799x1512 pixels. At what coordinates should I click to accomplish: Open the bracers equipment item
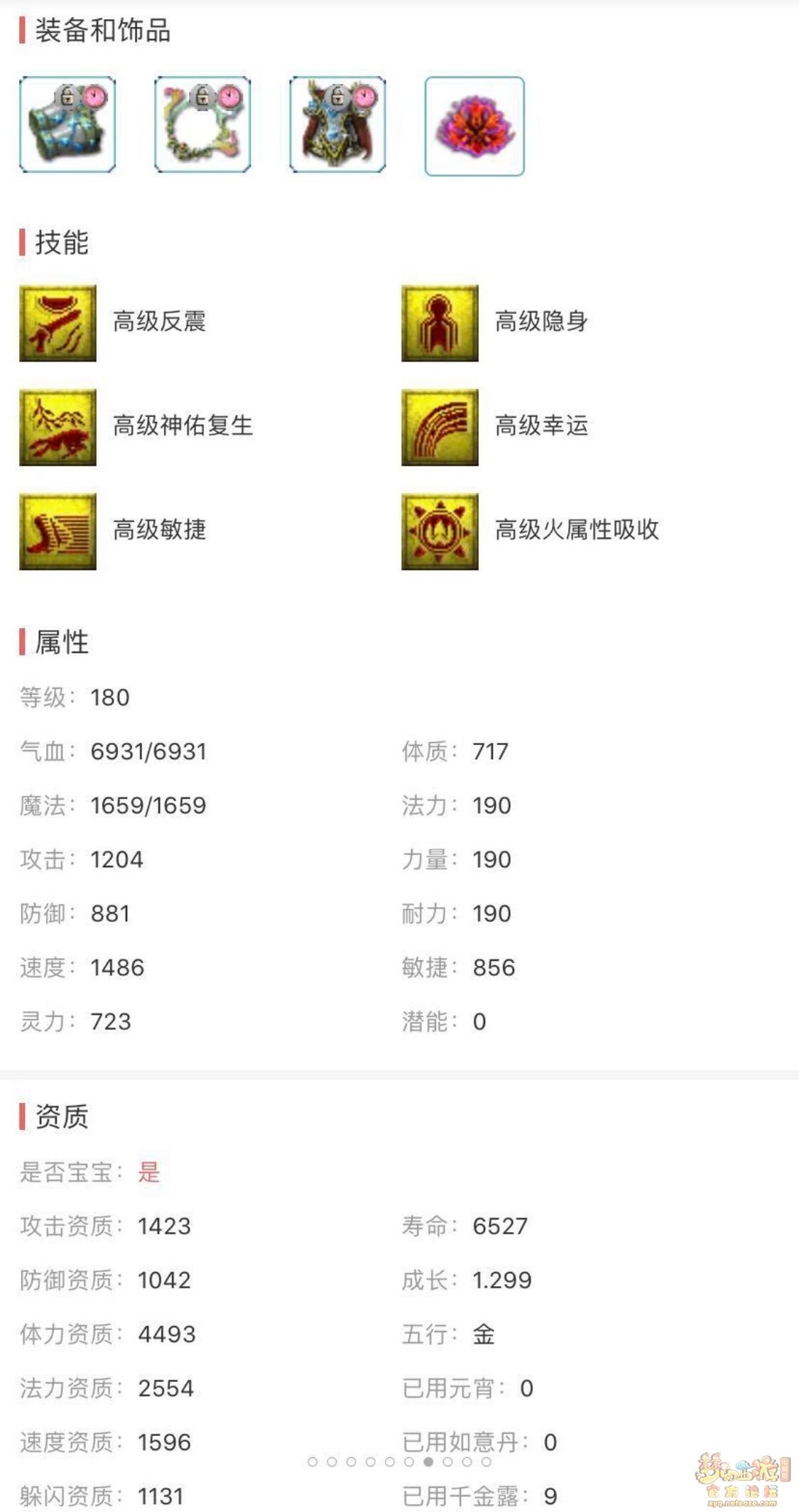pos(67,125)
